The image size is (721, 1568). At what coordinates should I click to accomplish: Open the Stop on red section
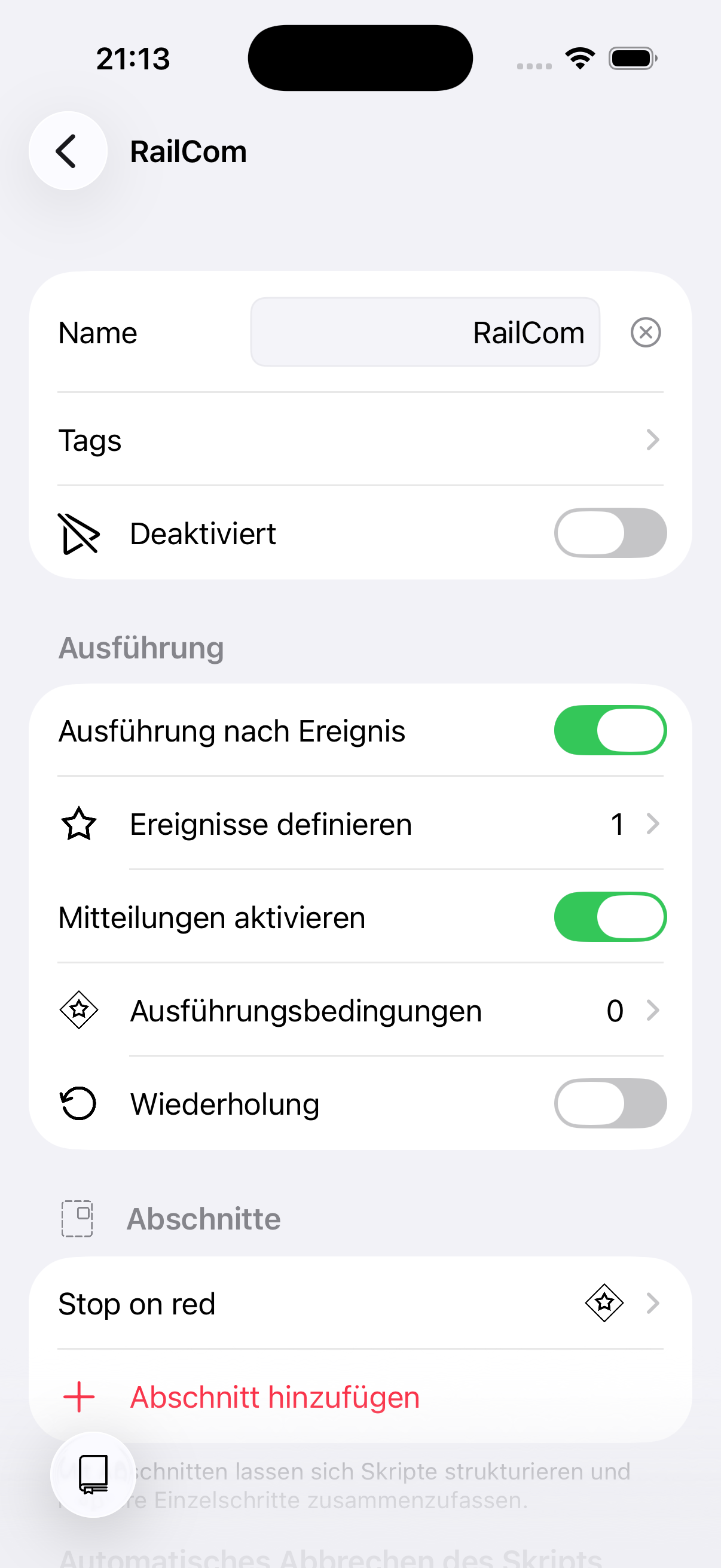click(360, 1303)
